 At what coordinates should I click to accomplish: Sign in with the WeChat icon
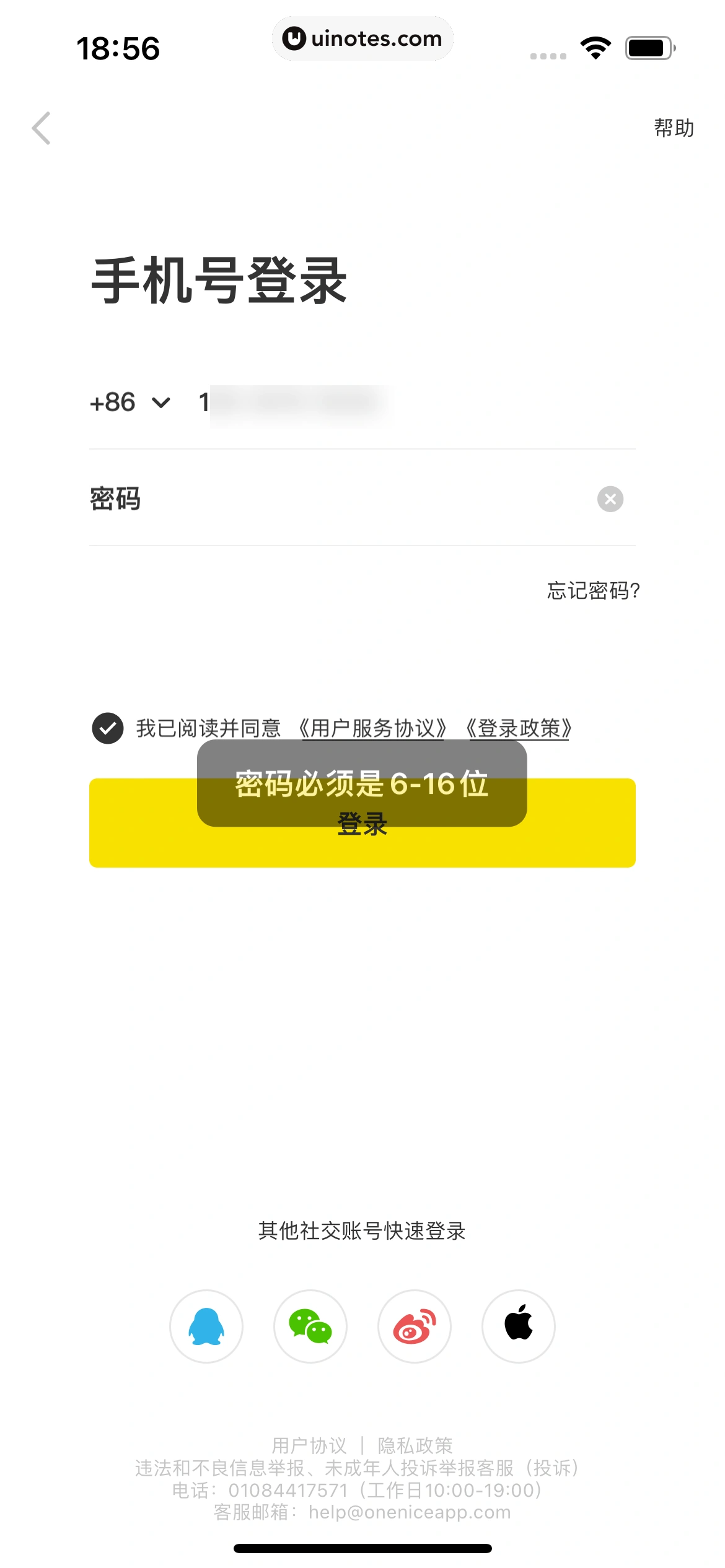click(x=310, y=1326)
